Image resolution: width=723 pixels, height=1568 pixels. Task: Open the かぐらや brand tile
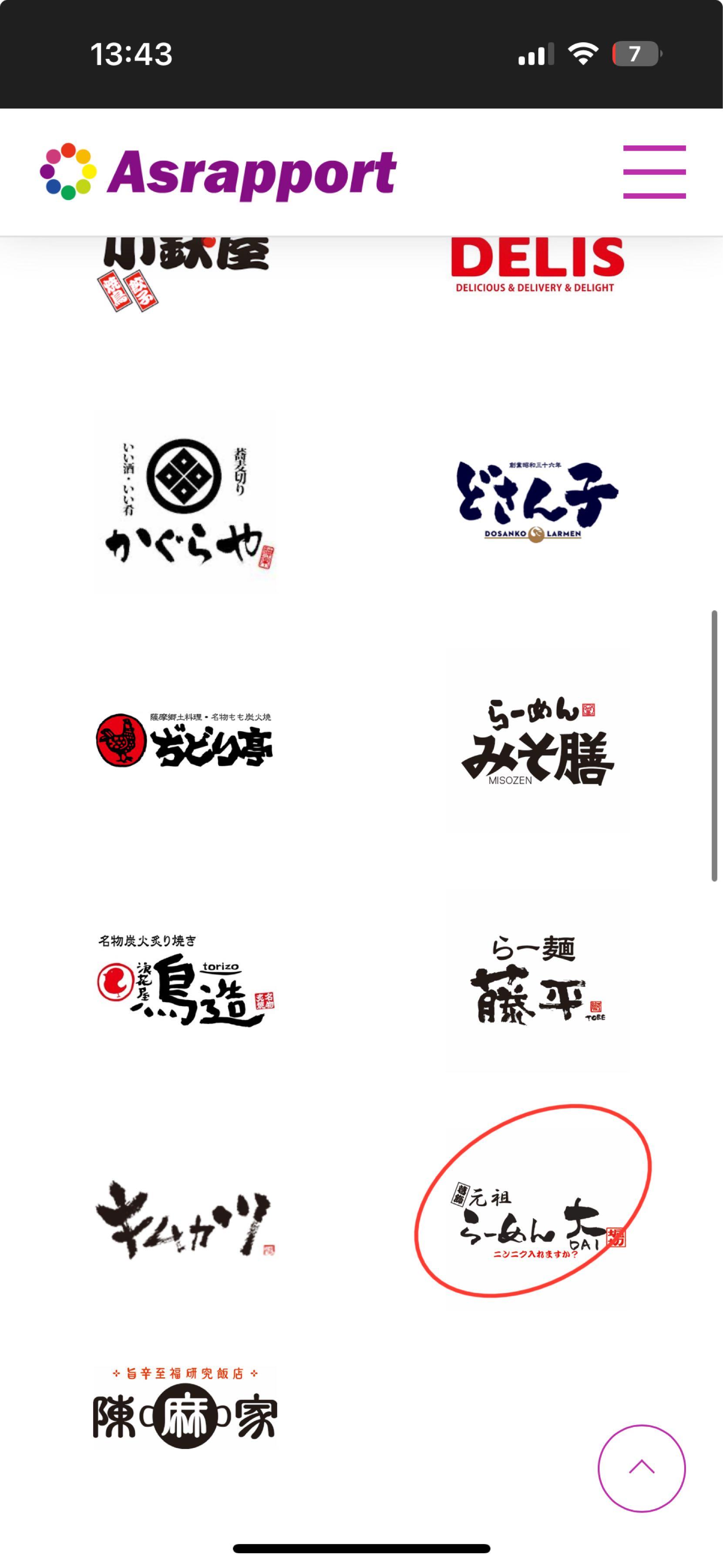point(185,502)
